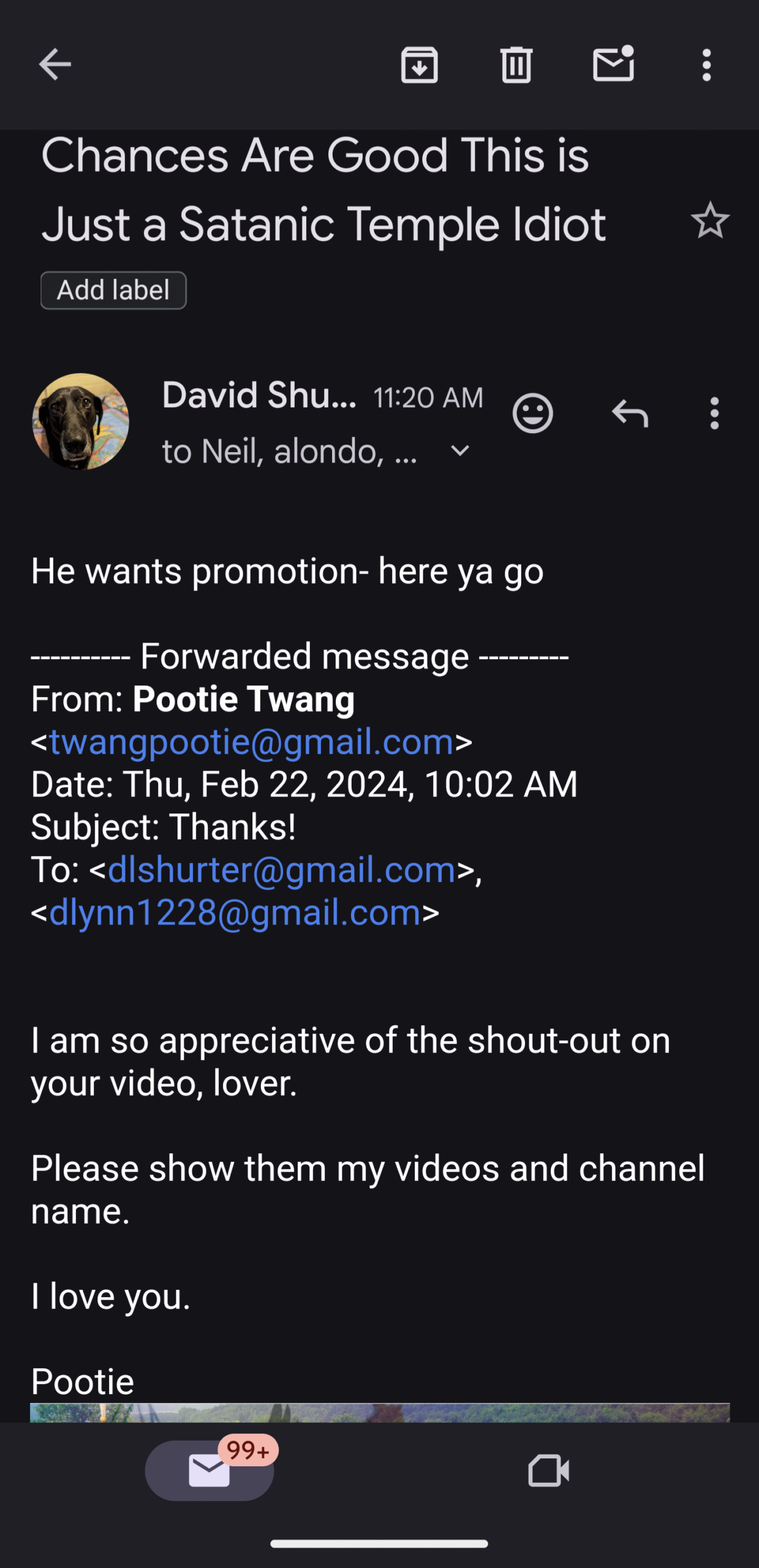Image resolution: width=759 pixels, height=1568 pixels.
Task: Open the top app bar overflow menu
Action: click(x=706, y=64)
